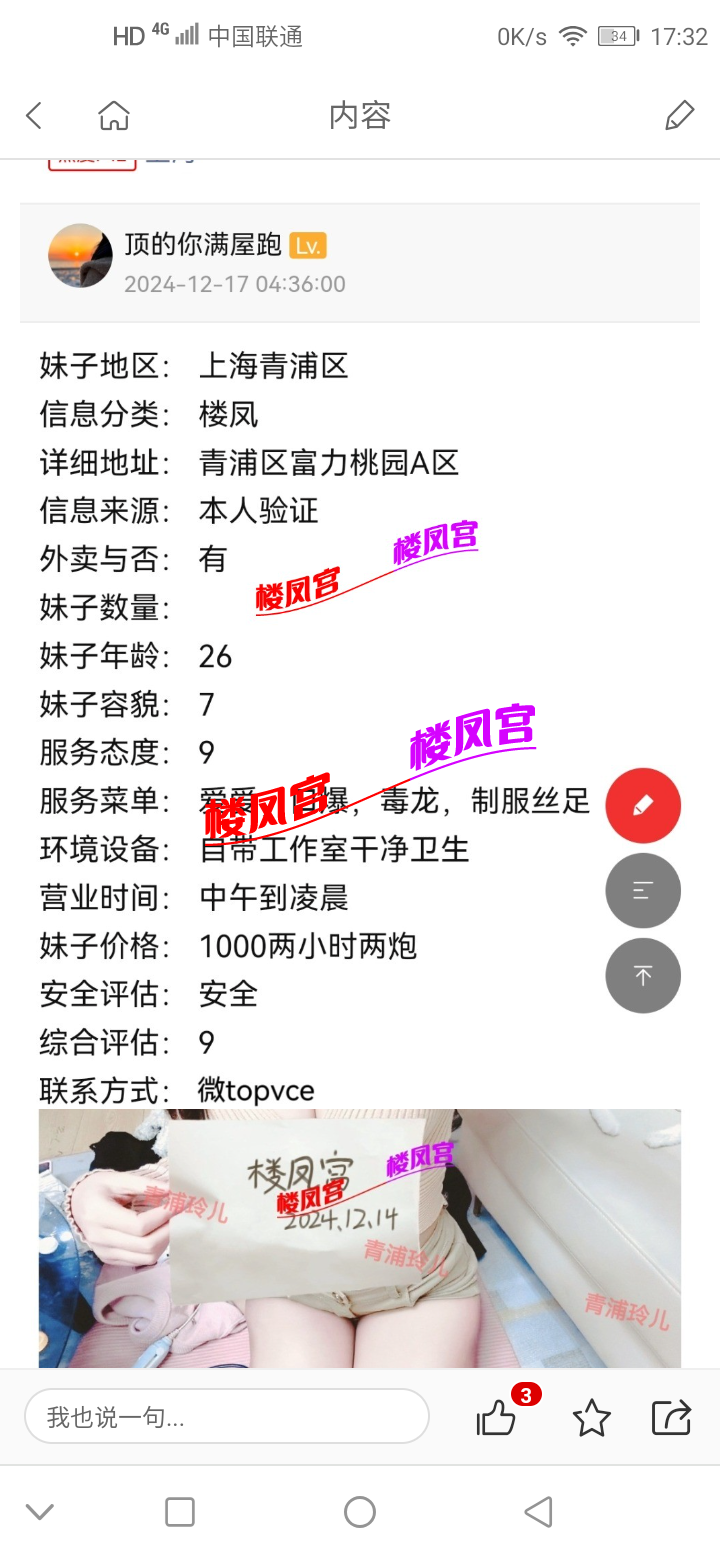720x1560 pixels.
Task: Share this post
Action: [x=671, y=1417]
